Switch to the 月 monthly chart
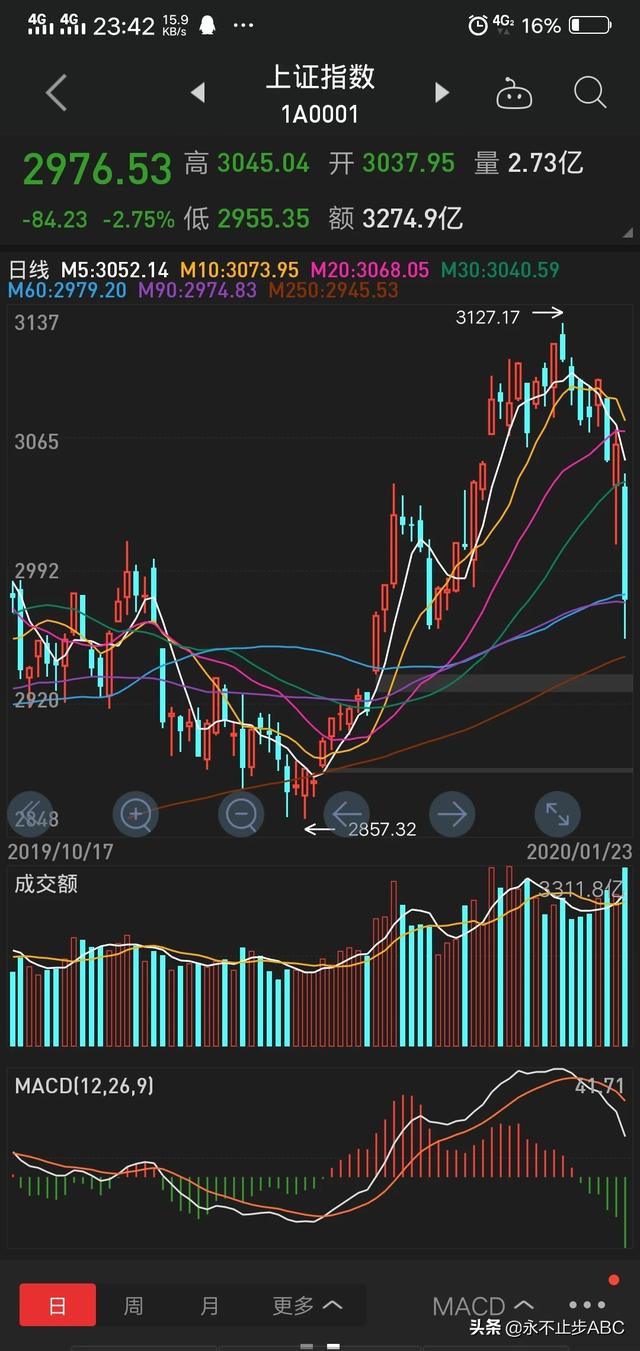Viewport: 640px width, 1351px height. [x=209, y=1305]
